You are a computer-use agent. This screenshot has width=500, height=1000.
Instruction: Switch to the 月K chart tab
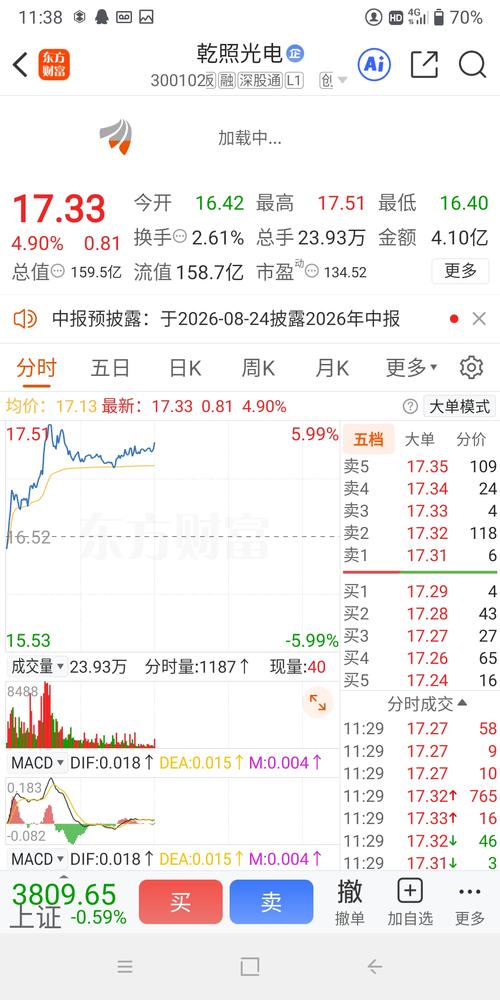332,368
